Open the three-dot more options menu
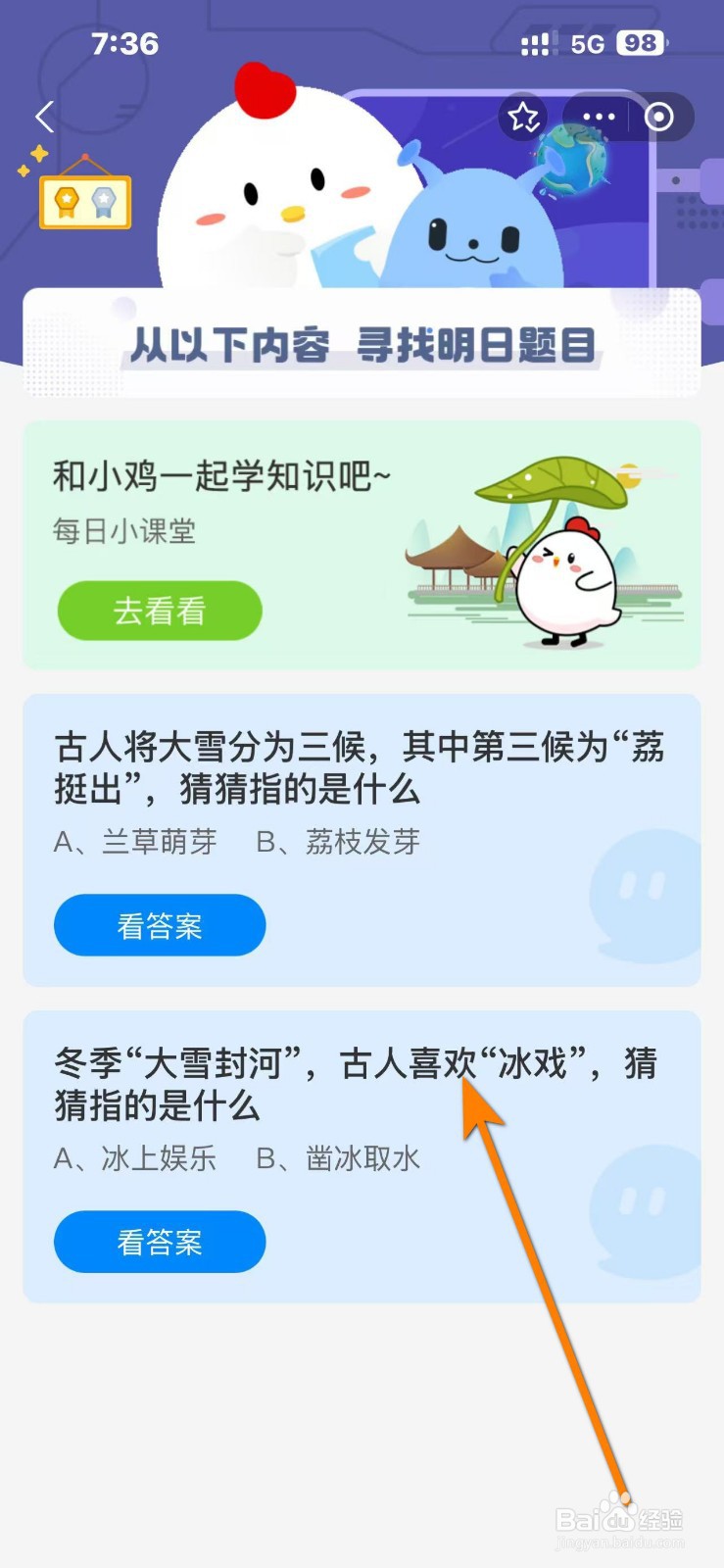Viewport: 724px width, 1568px height. (x=599, y=117)
